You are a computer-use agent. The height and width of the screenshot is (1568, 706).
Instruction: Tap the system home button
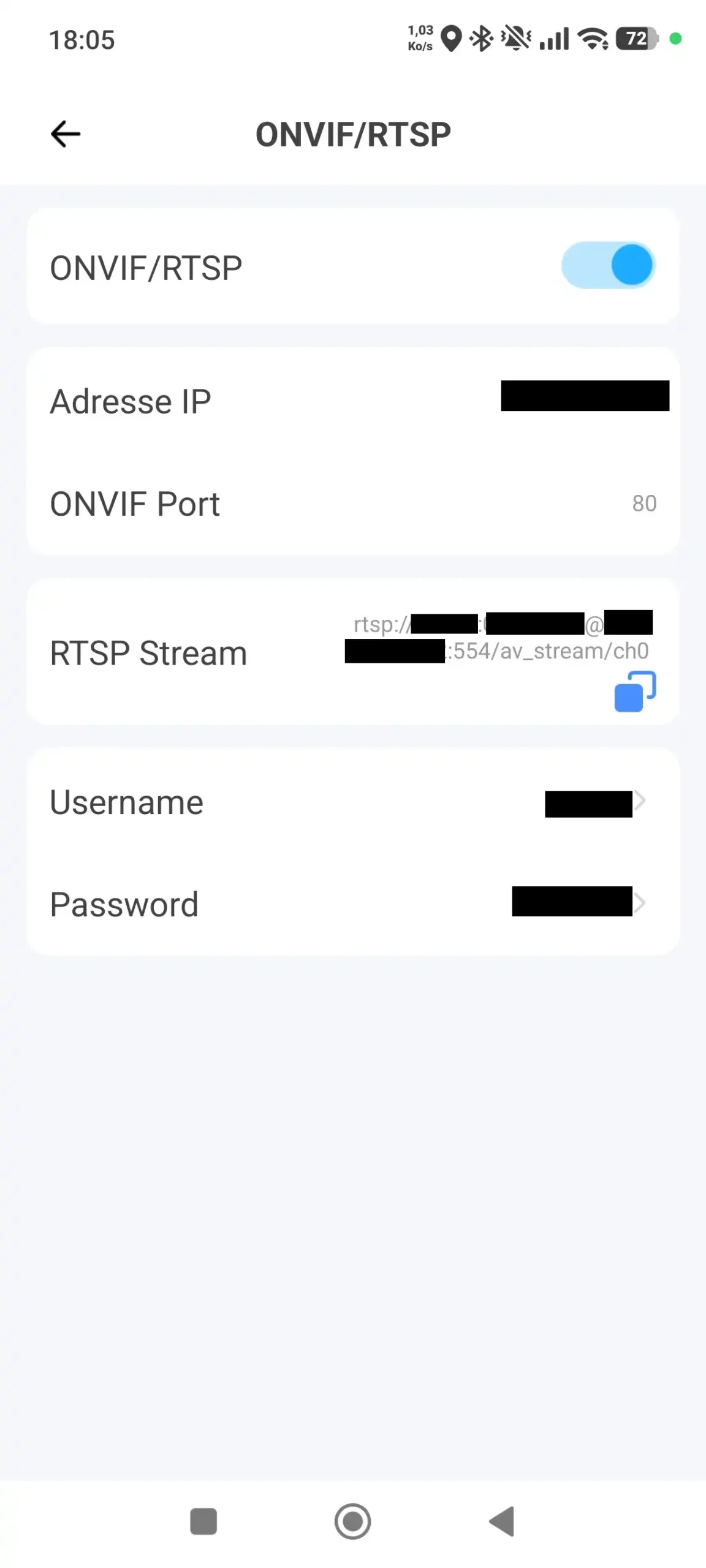(352, 1521)
